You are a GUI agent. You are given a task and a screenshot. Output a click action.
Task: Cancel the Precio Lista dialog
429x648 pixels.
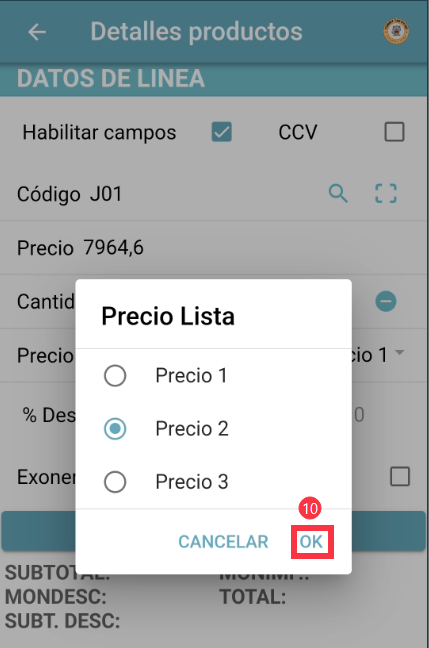(x=223, y=542)
